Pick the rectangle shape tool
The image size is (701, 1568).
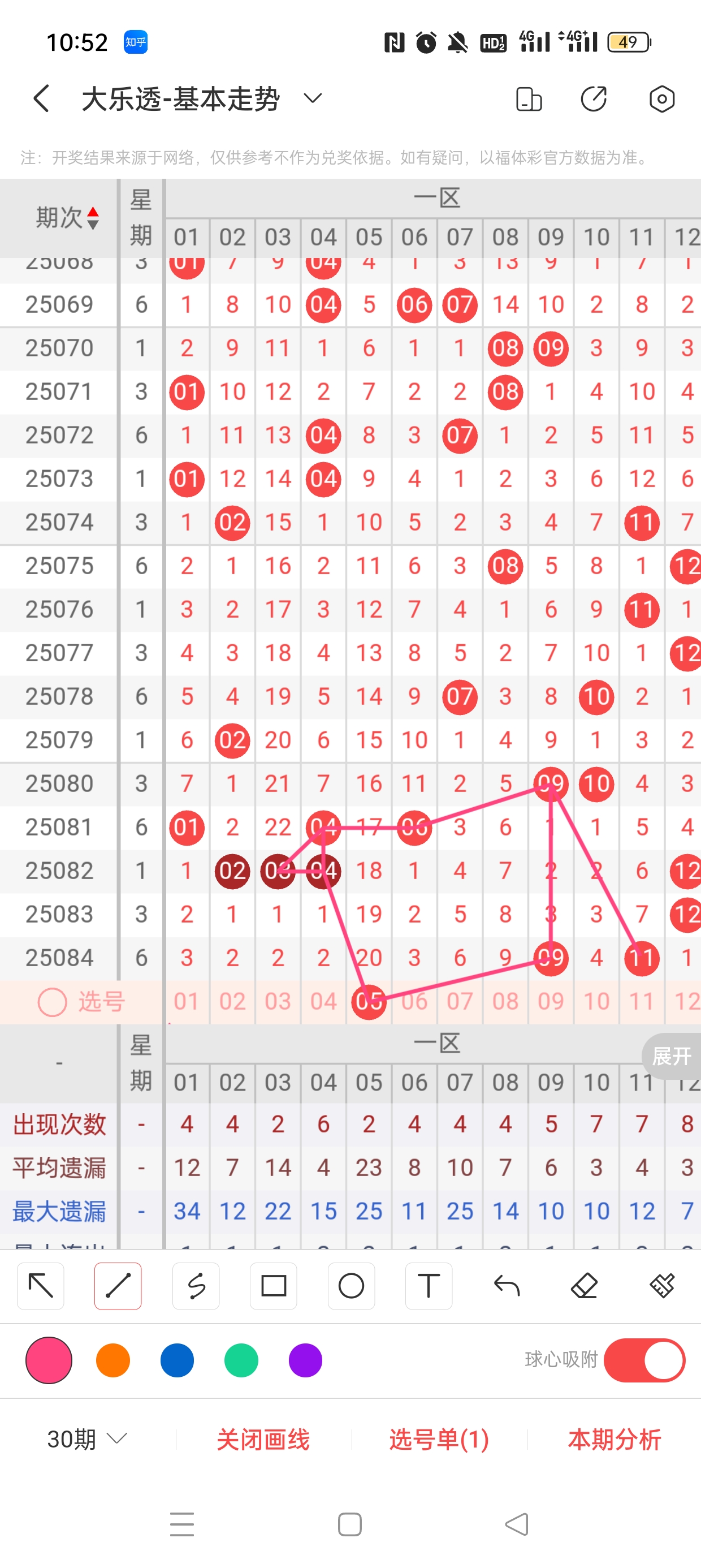273,1286
